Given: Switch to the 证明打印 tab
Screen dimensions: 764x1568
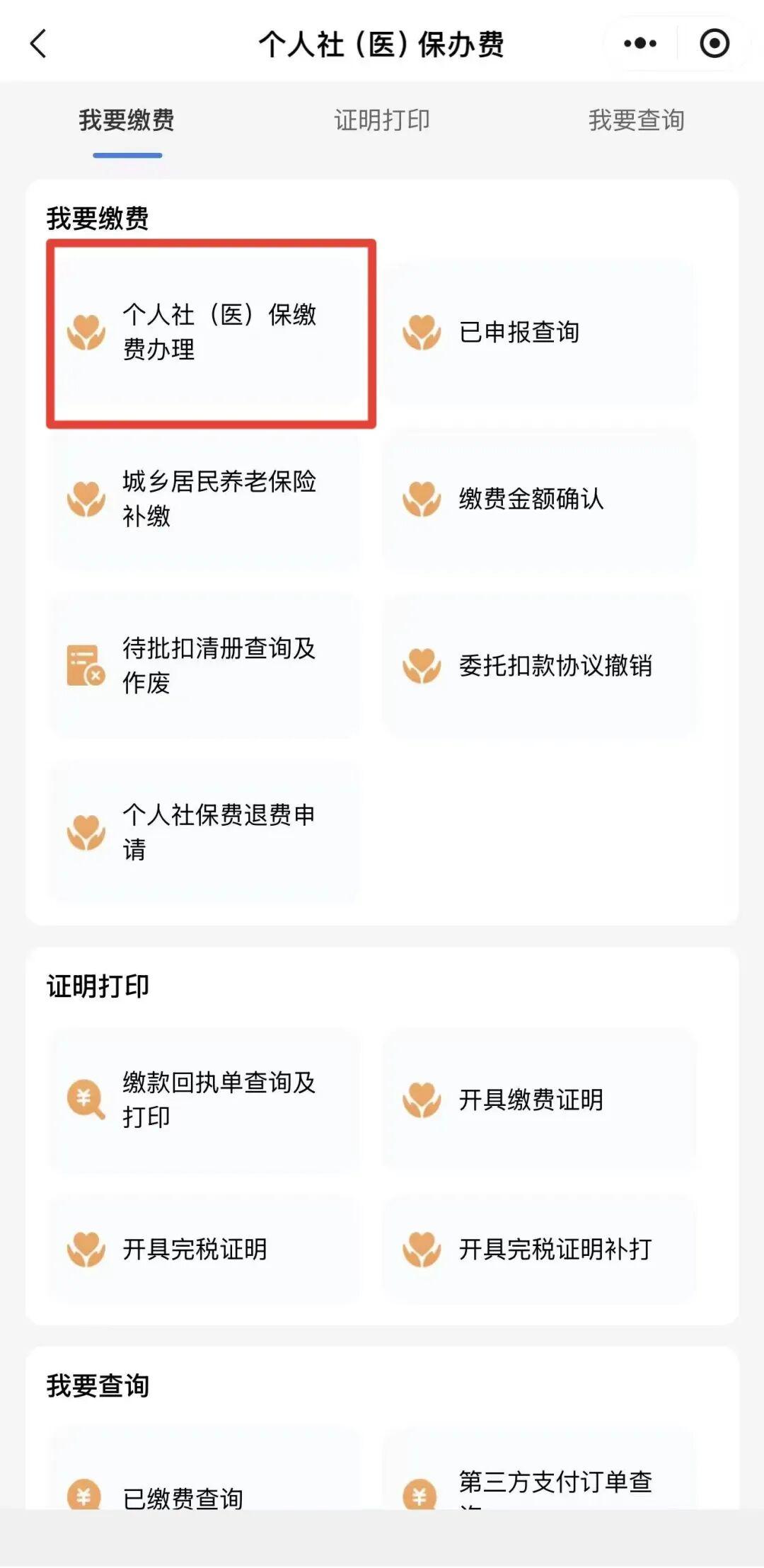Looking at the screenshot, I should (382, 120).
